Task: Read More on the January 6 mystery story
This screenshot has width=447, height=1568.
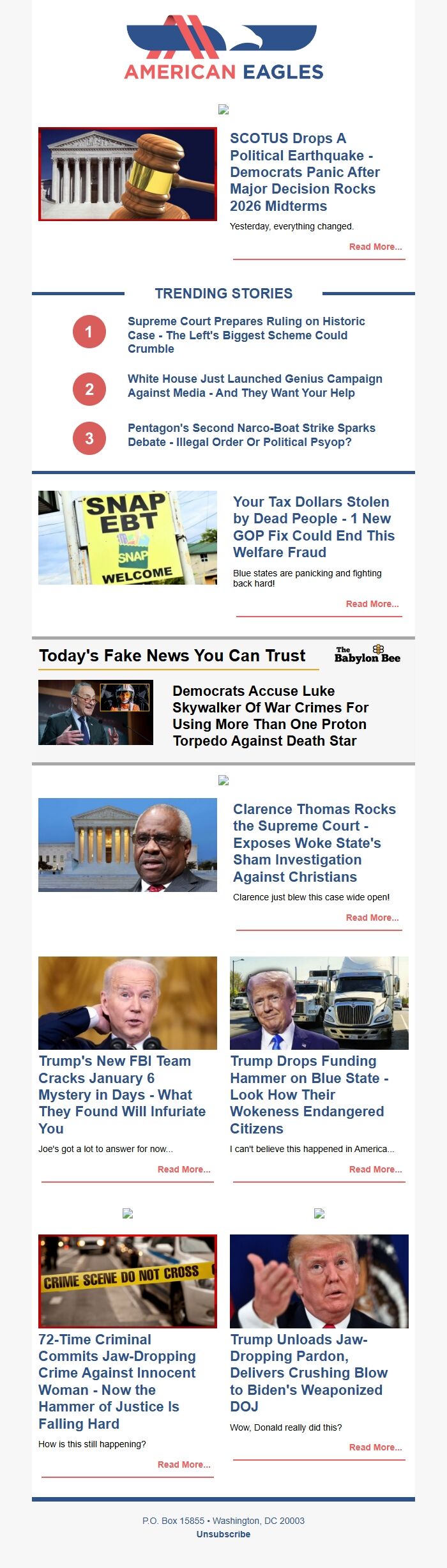Action: click(184, 1169)
